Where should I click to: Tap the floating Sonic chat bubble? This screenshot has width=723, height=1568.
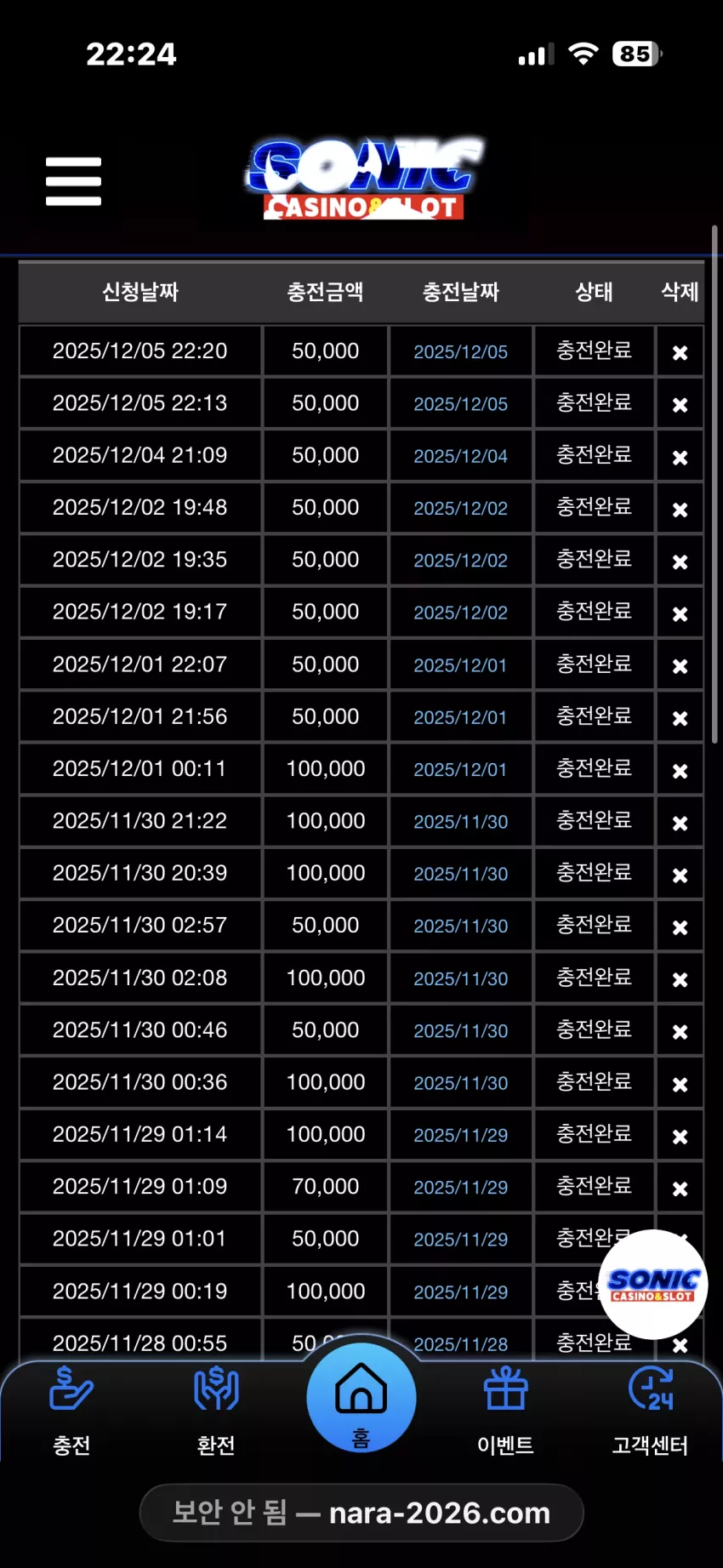(x=653, y=1285)
